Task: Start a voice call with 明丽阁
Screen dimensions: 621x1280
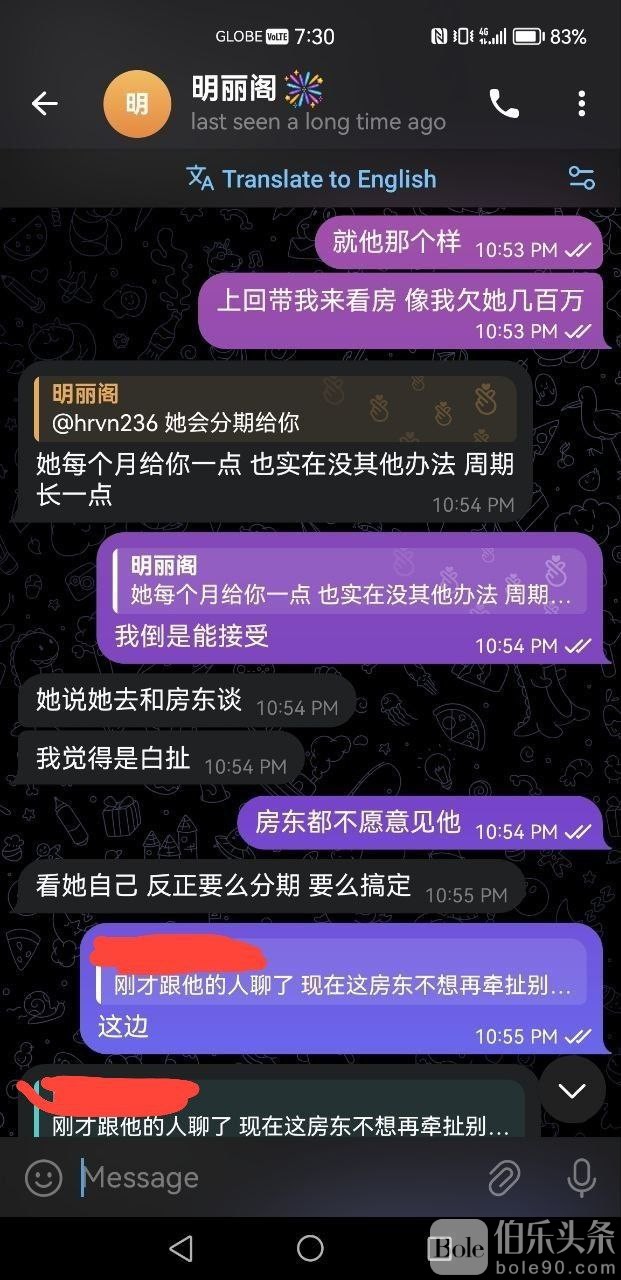Action: pos(504,103)
